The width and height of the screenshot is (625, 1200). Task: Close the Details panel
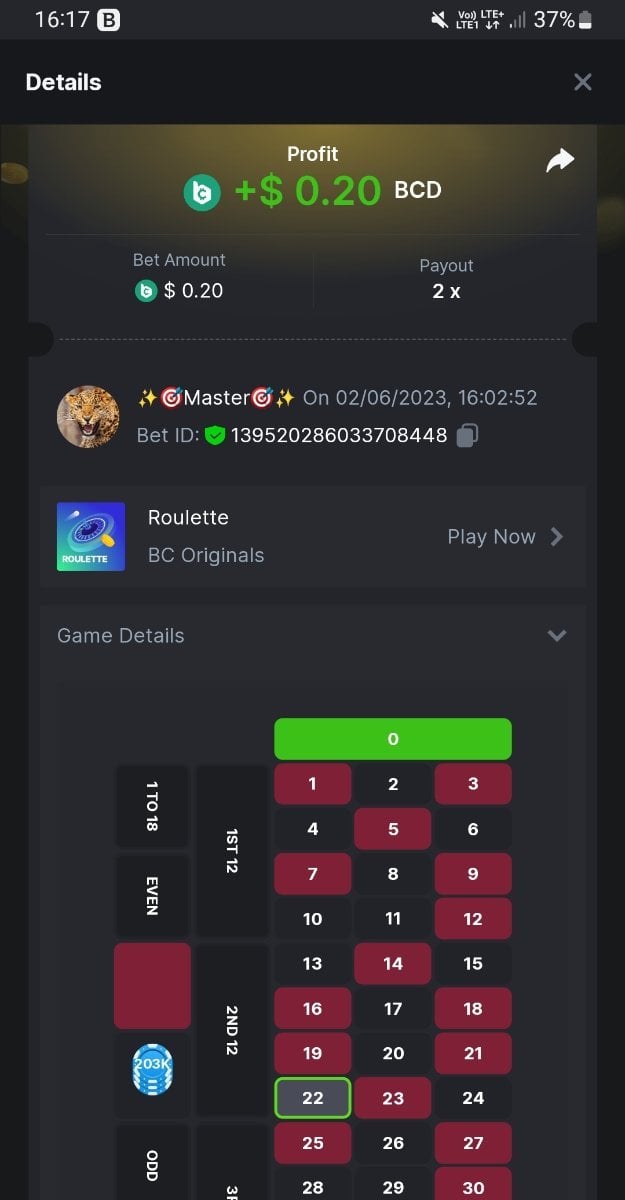tap(583, 82)
